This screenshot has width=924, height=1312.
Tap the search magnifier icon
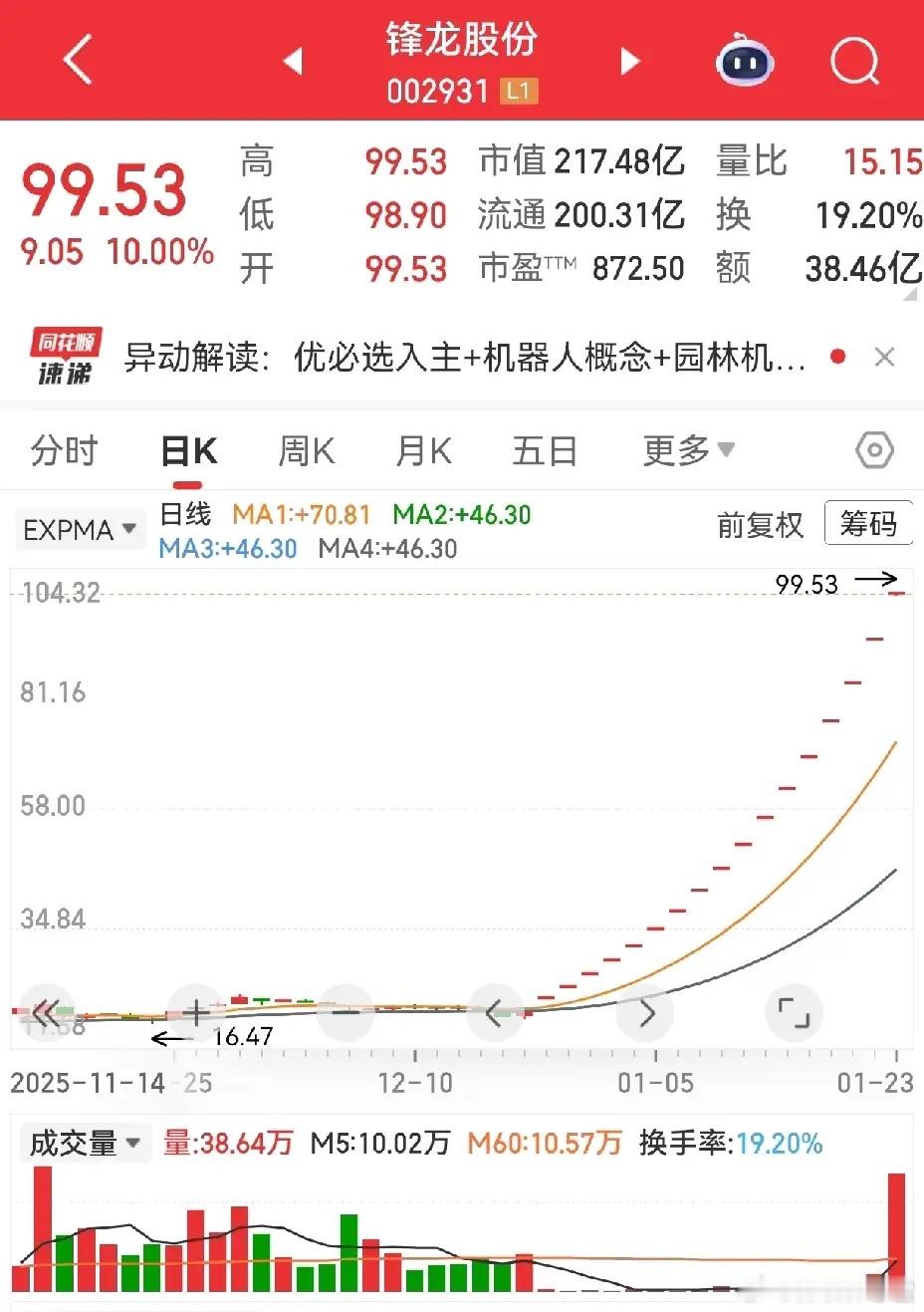click(853, 62)
